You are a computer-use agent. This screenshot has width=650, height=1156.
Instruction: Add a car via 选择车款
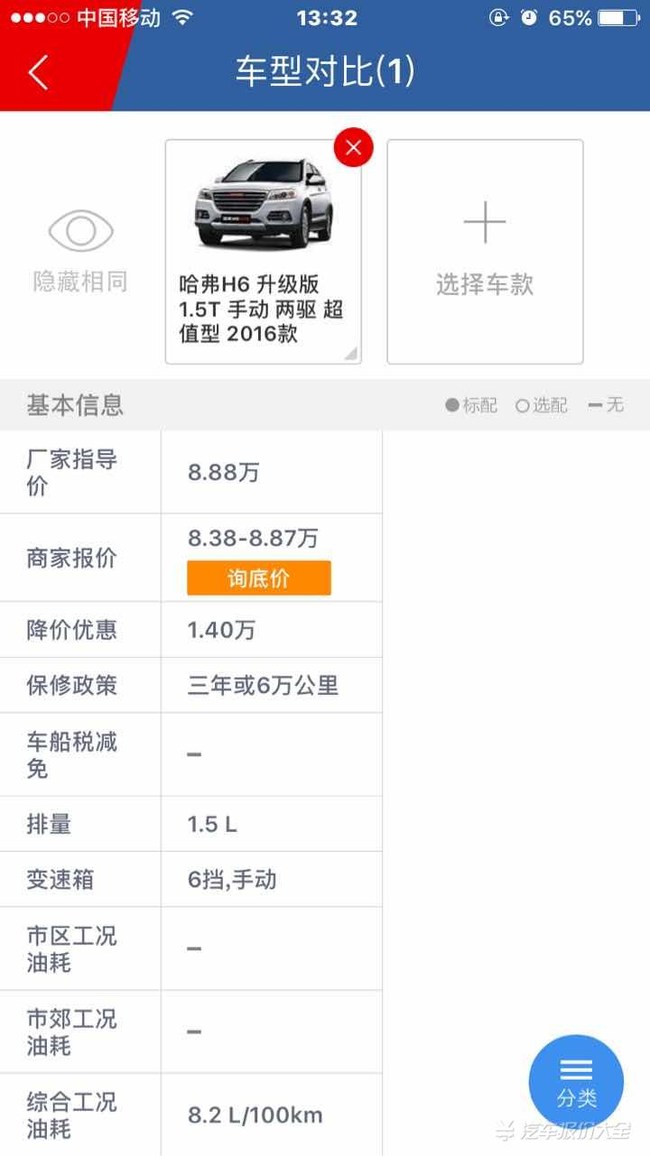tap(485, 251)
